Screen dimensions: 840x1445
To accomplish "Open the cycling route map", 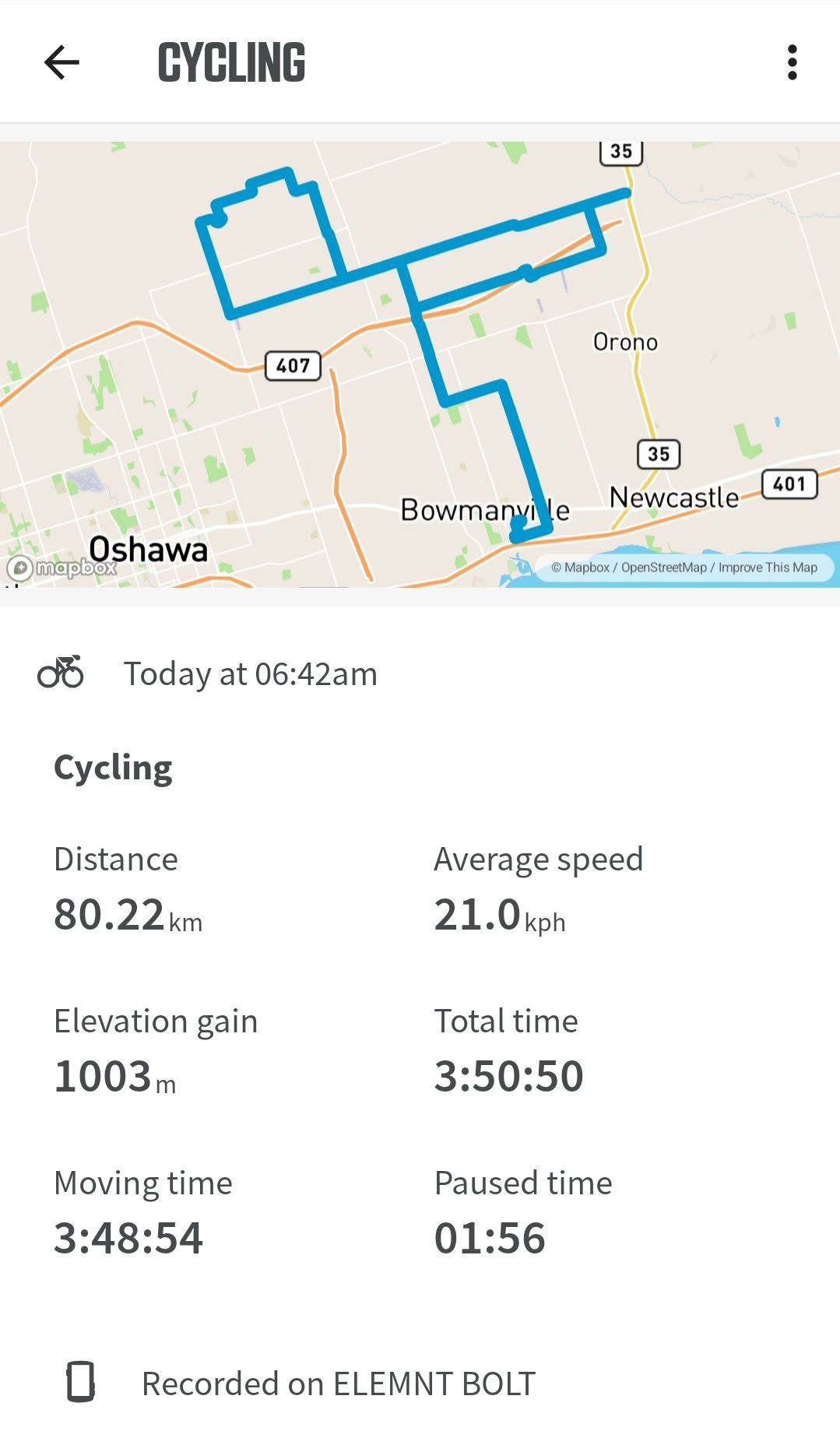I will click(x=420, y=364).
